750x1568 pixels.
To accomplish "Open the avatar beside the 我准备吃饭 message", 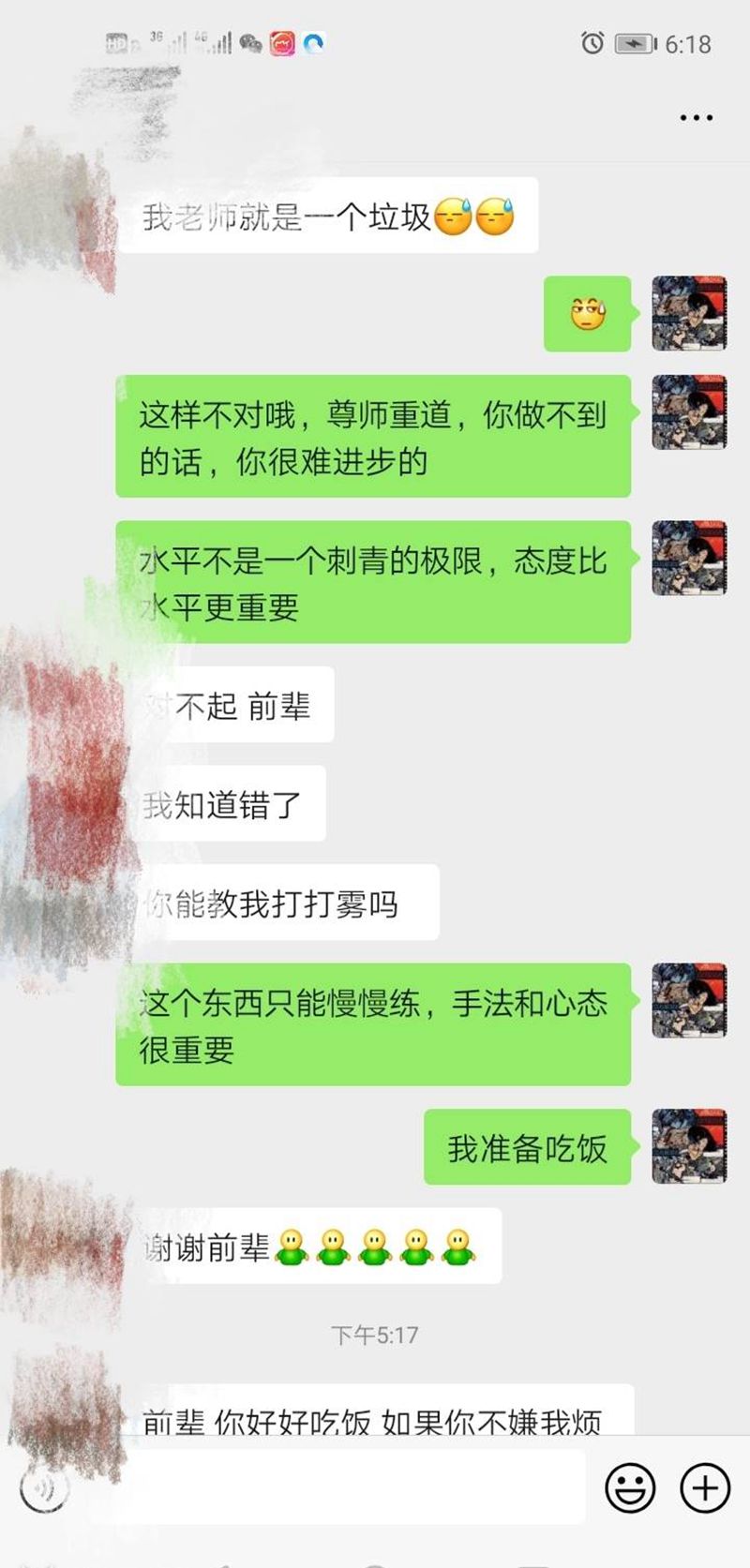I will (x=689, y=1146).
